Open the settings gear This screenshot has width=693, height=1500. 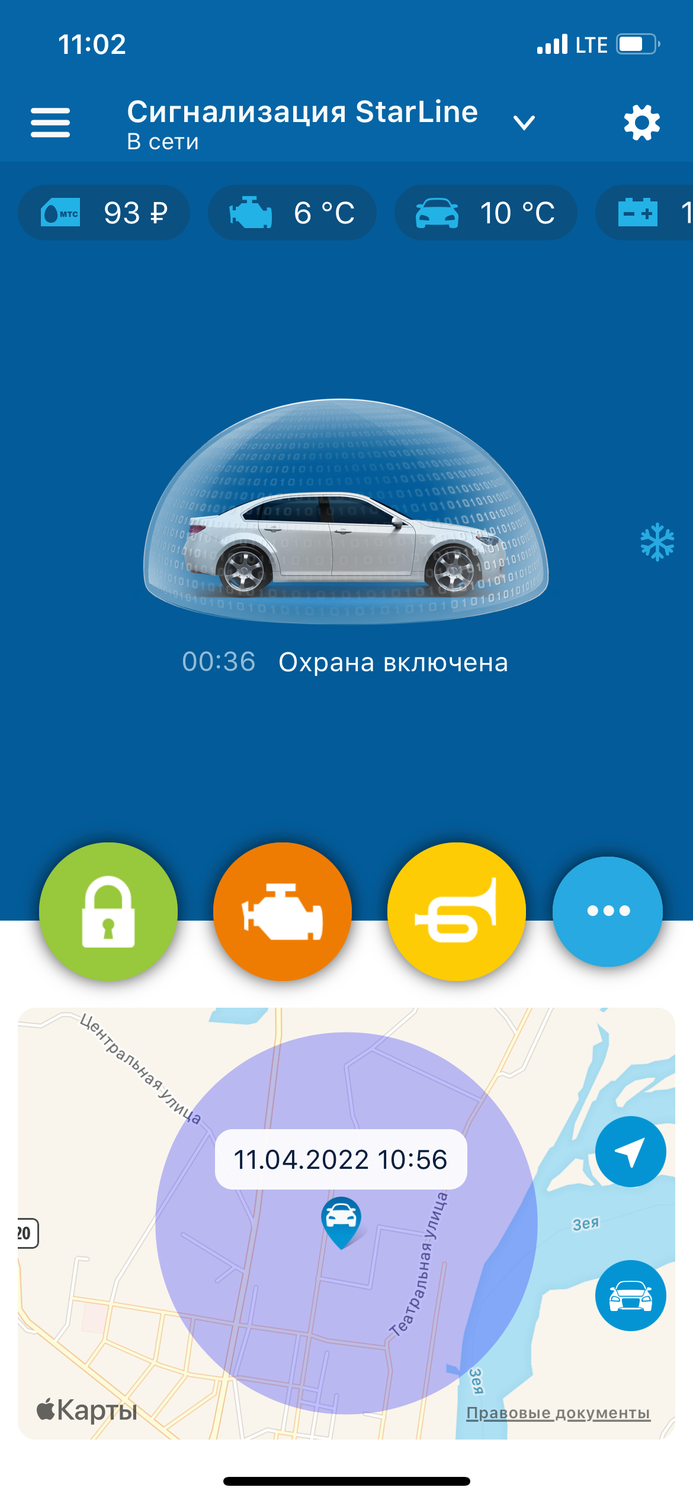click(x=642, y=123)
